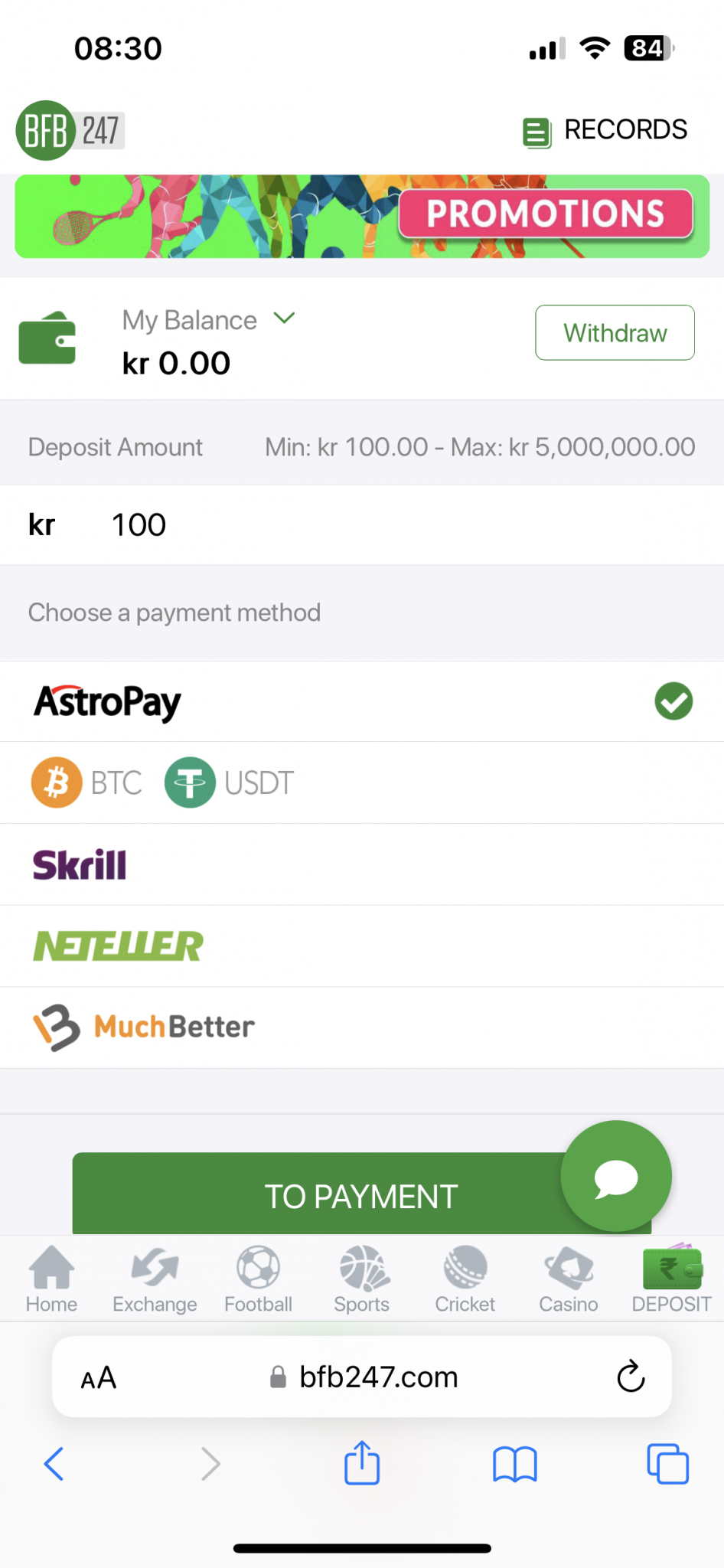Reload the page in Safari
Image resolution: width=724 pixels, height=1568 pixels.
pos(631,1377)
